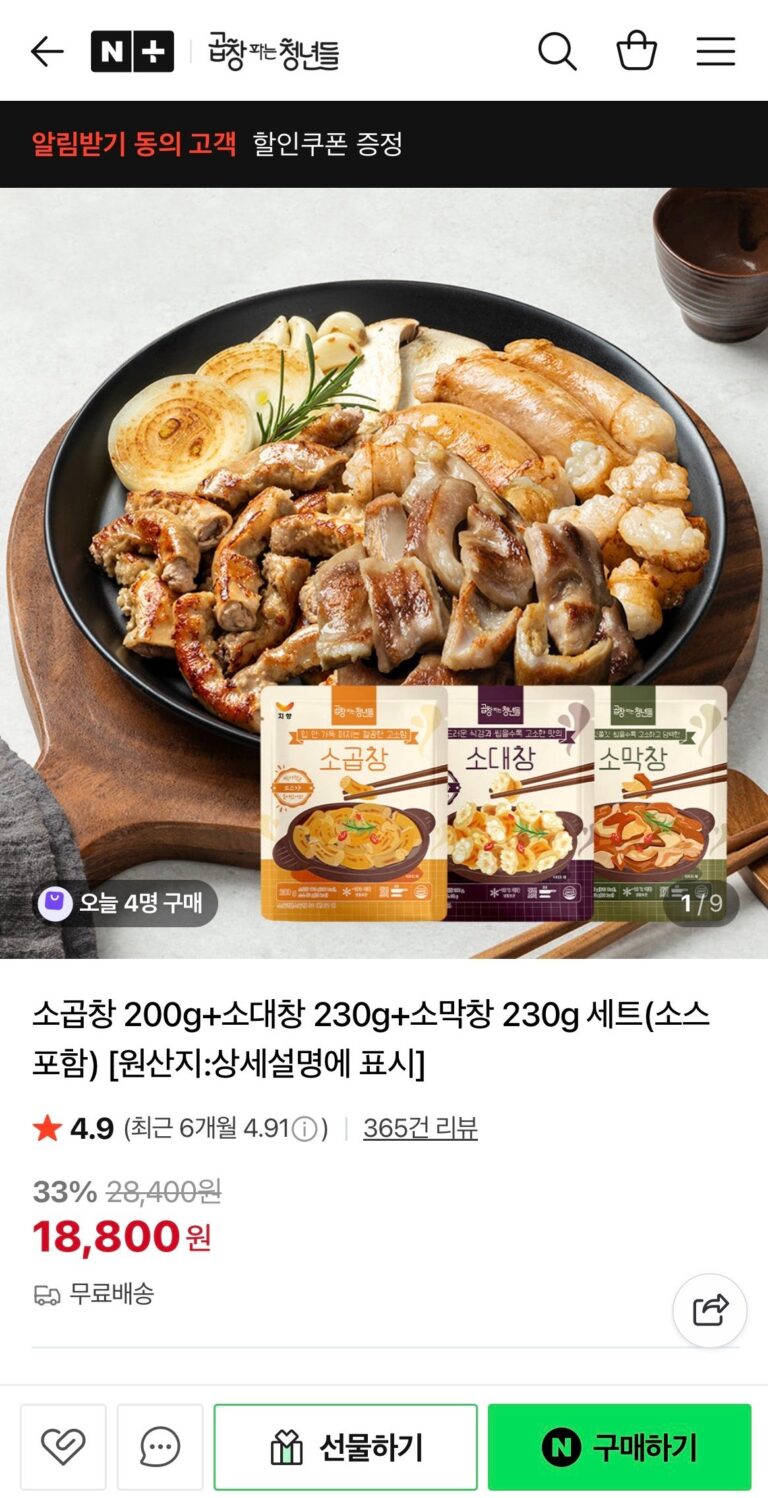The image size is (768, 1498).
Task: Open the 알림받기 동의 고객 coupon banner
Action: tap(218, 144)
